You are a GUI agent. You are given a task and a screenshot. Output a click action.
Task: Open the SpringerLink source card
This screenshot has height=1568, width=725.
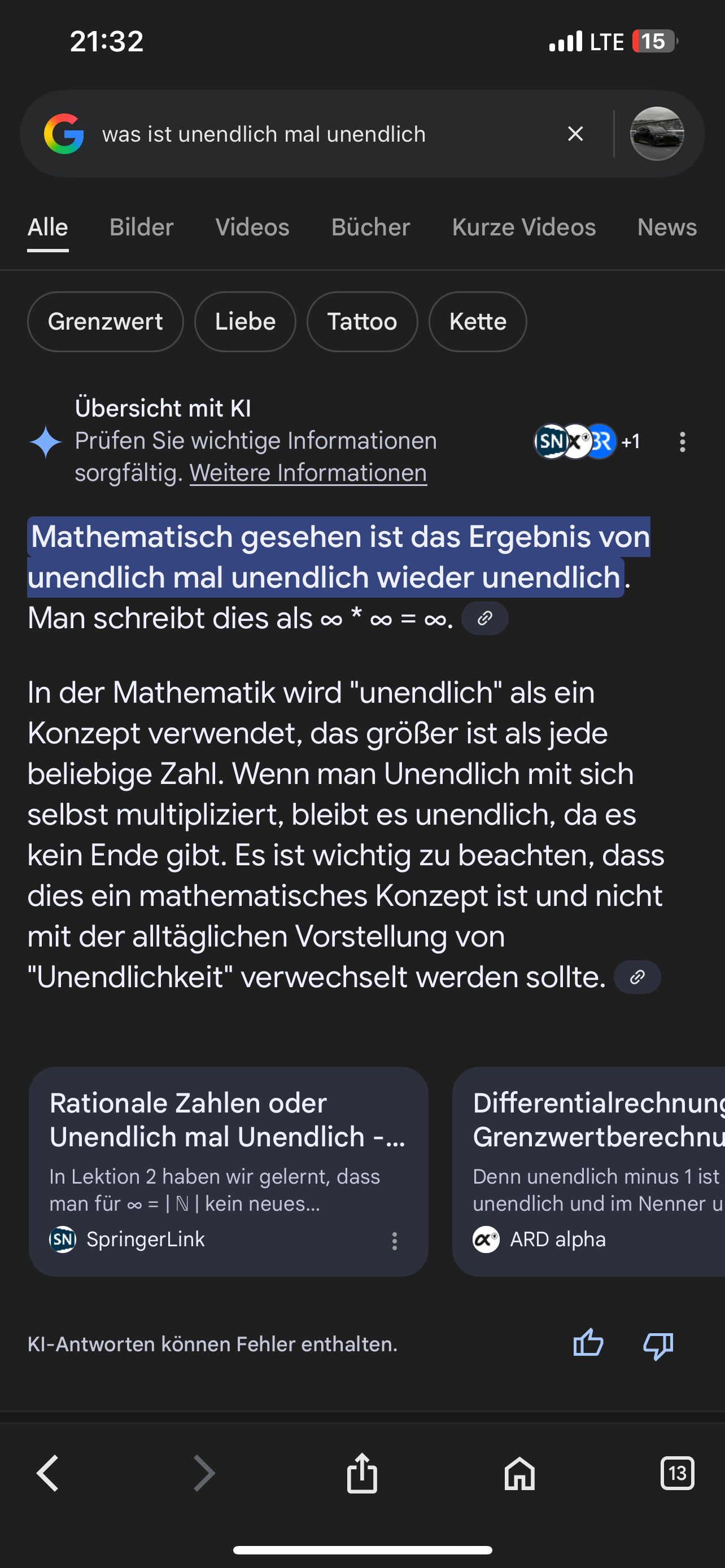click(228, 1171)
